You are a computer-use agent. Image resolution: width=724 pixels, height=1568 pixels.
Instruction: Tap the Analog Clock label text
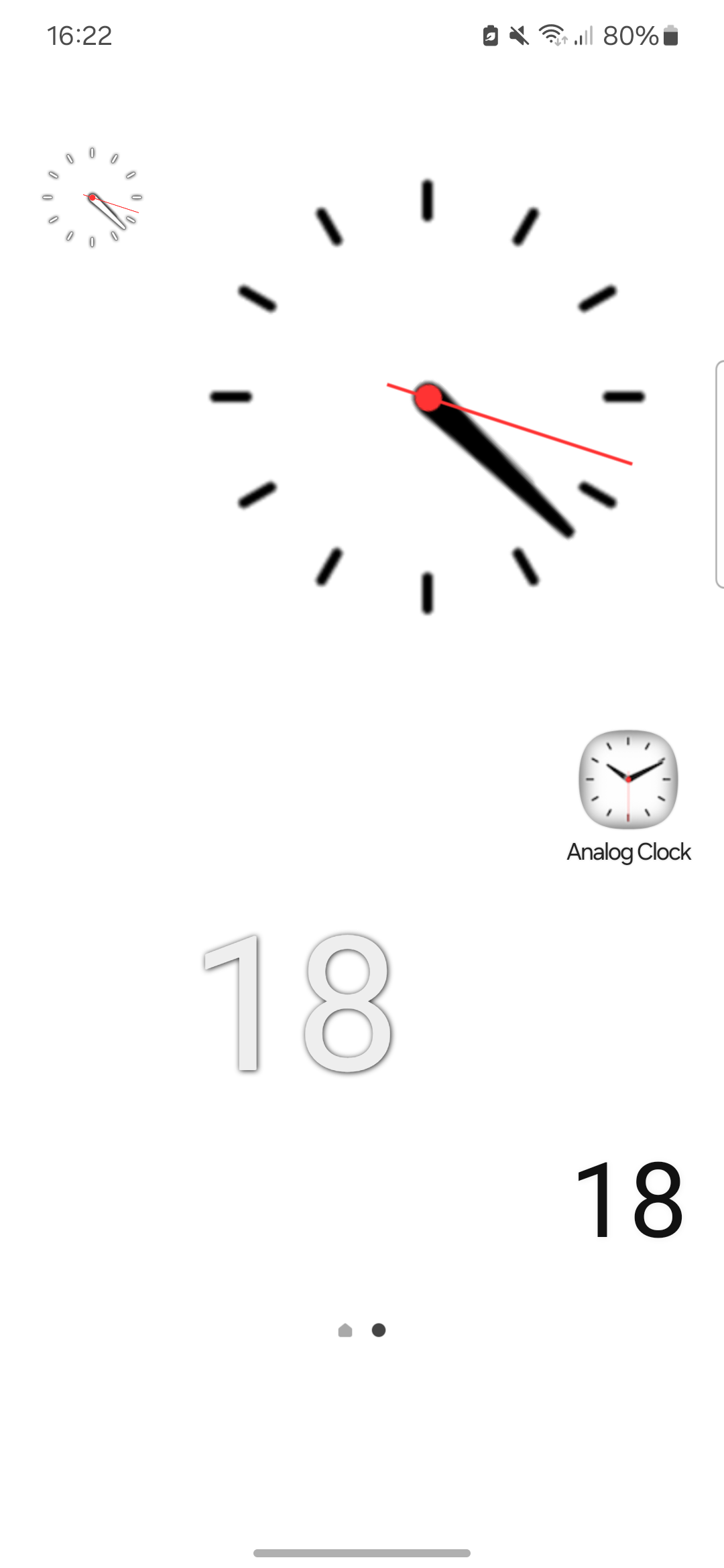point(628,852)
